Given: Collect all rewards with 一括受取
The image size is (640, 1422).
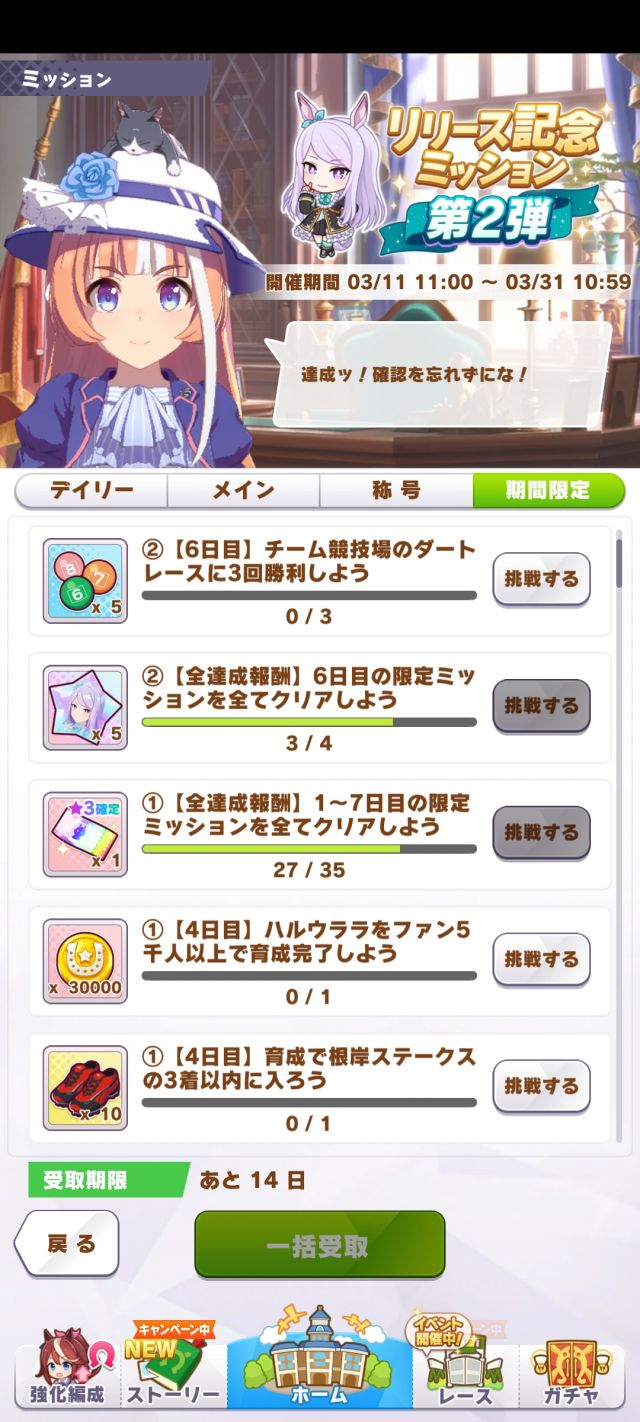Looking at the screenshot, I should point(319,1245).
